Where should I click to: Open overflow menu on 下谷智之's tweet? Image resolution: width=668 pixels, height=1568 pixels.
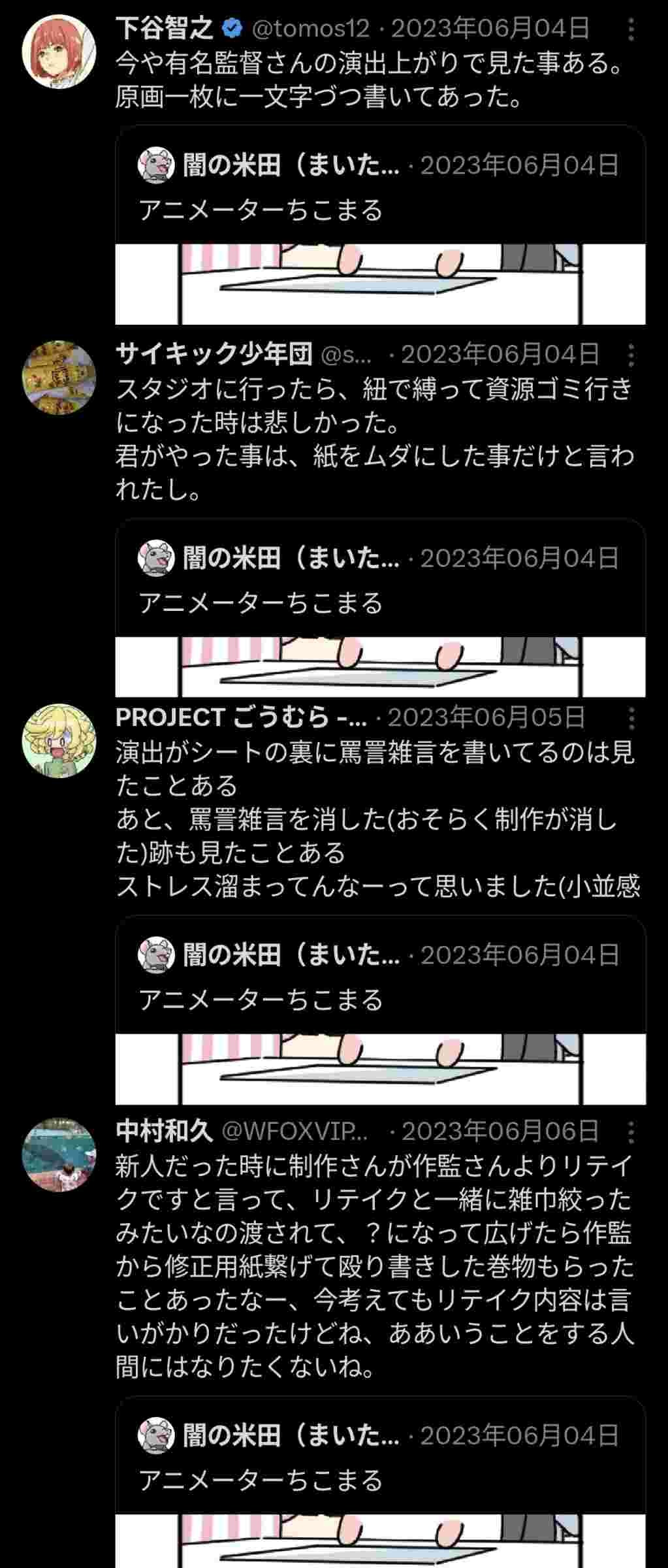coord(630,29)
